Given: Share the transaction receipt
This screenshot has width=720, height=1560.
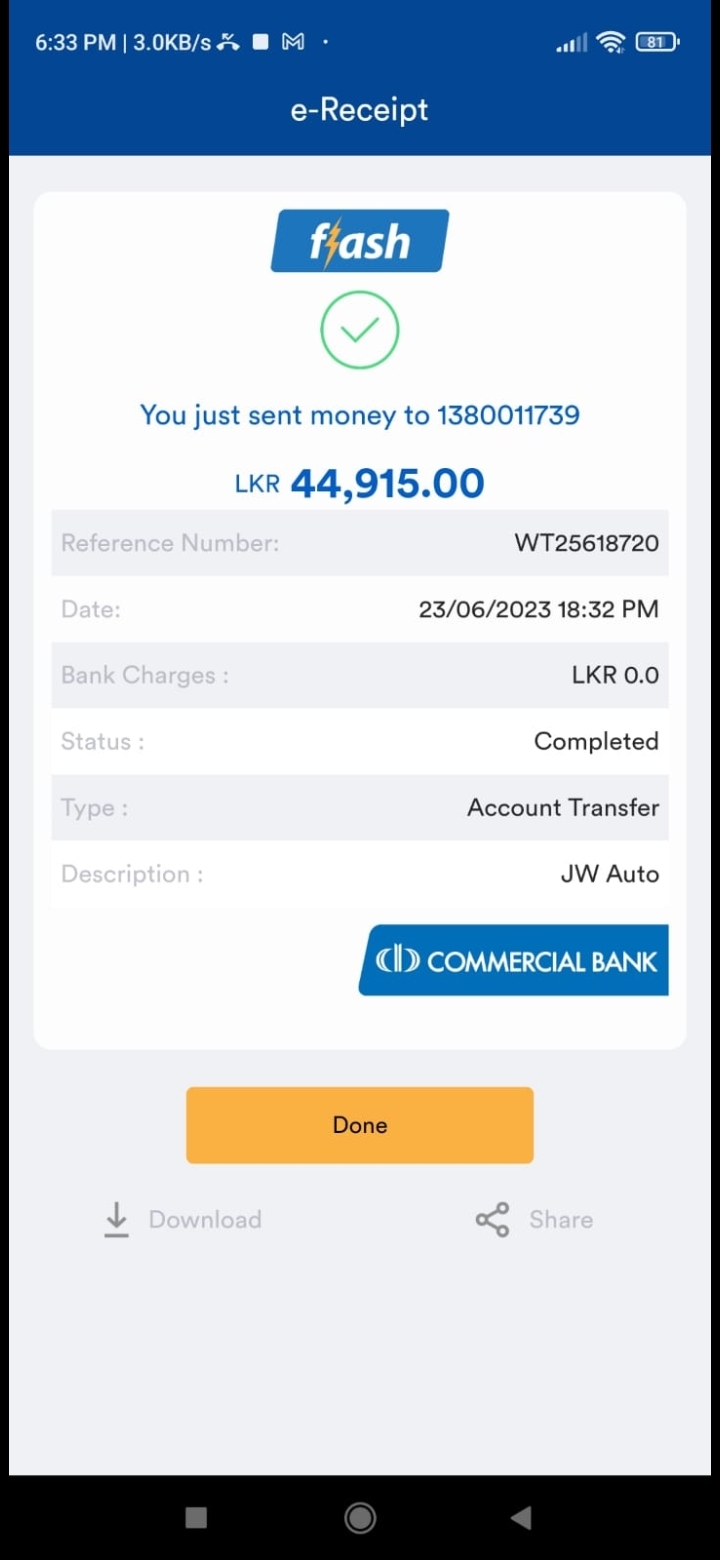Looking at the screenshot, I should coord(535,1220).
